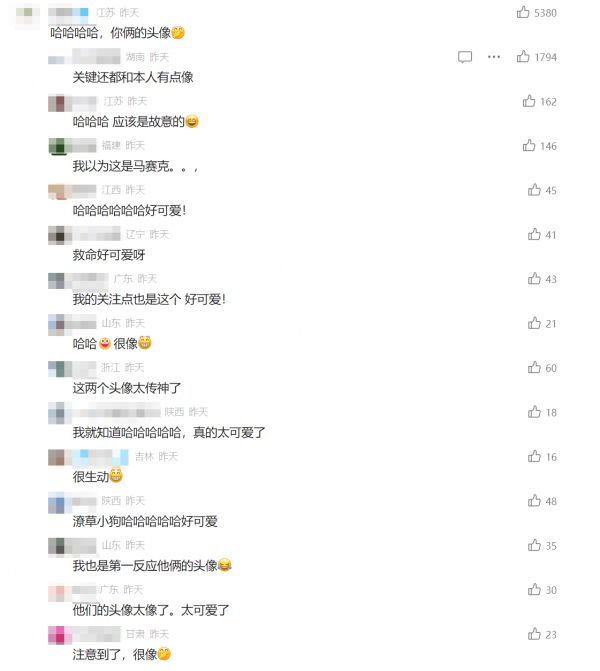600x671 pixels.
Task: Reply to comment 关键还都和本人有点像
Action: point(465,57)
